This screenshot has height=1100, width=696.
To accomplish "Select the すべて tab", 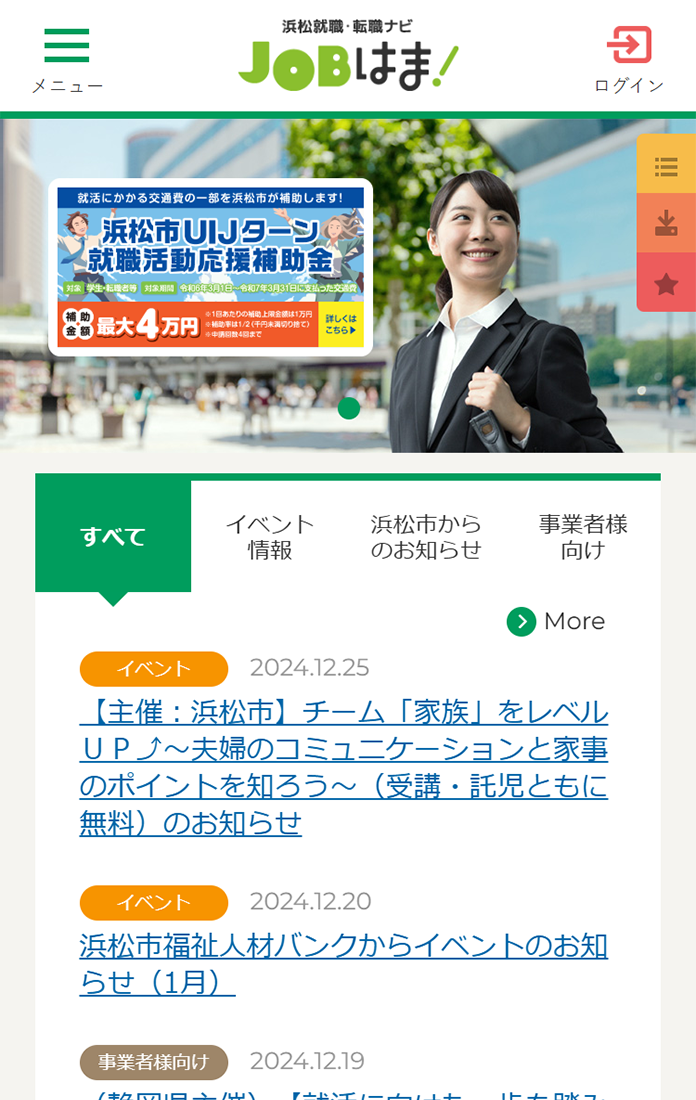I will coord(113,537).
